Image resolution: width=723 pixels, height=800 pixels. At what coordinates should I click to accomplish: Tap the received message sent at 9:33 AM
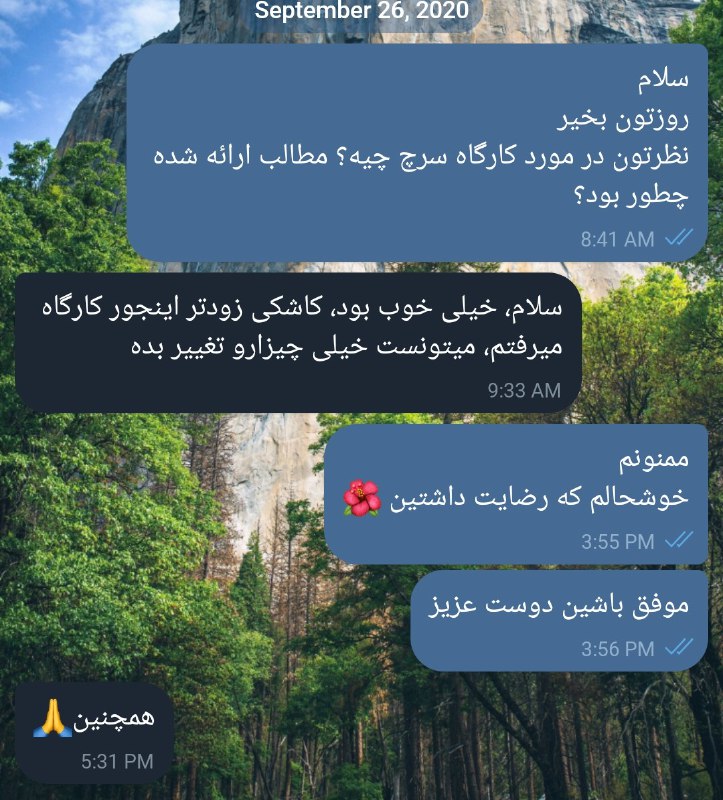pos(298,341)
